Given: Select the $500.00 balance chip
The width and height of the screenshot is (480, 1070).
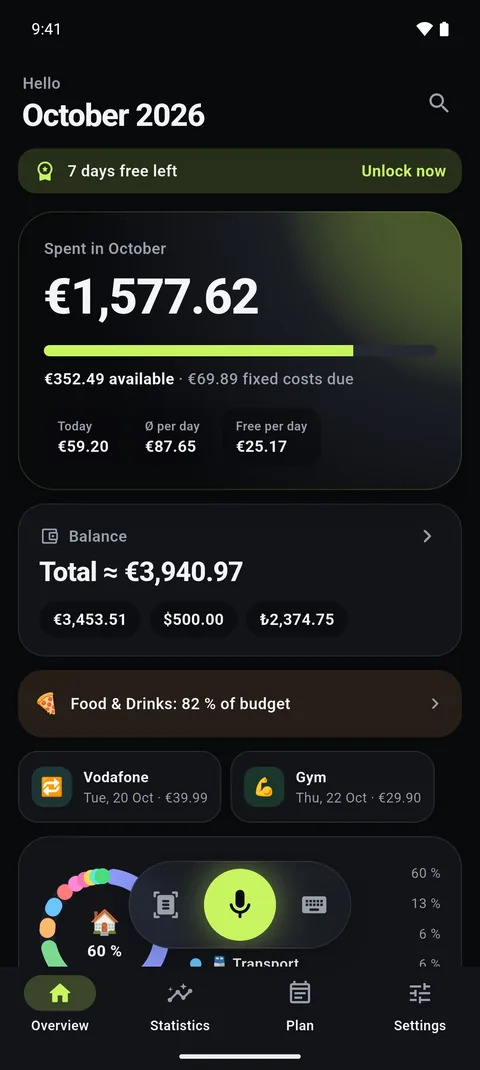Looking at the screenshot, I should point(193,620).
